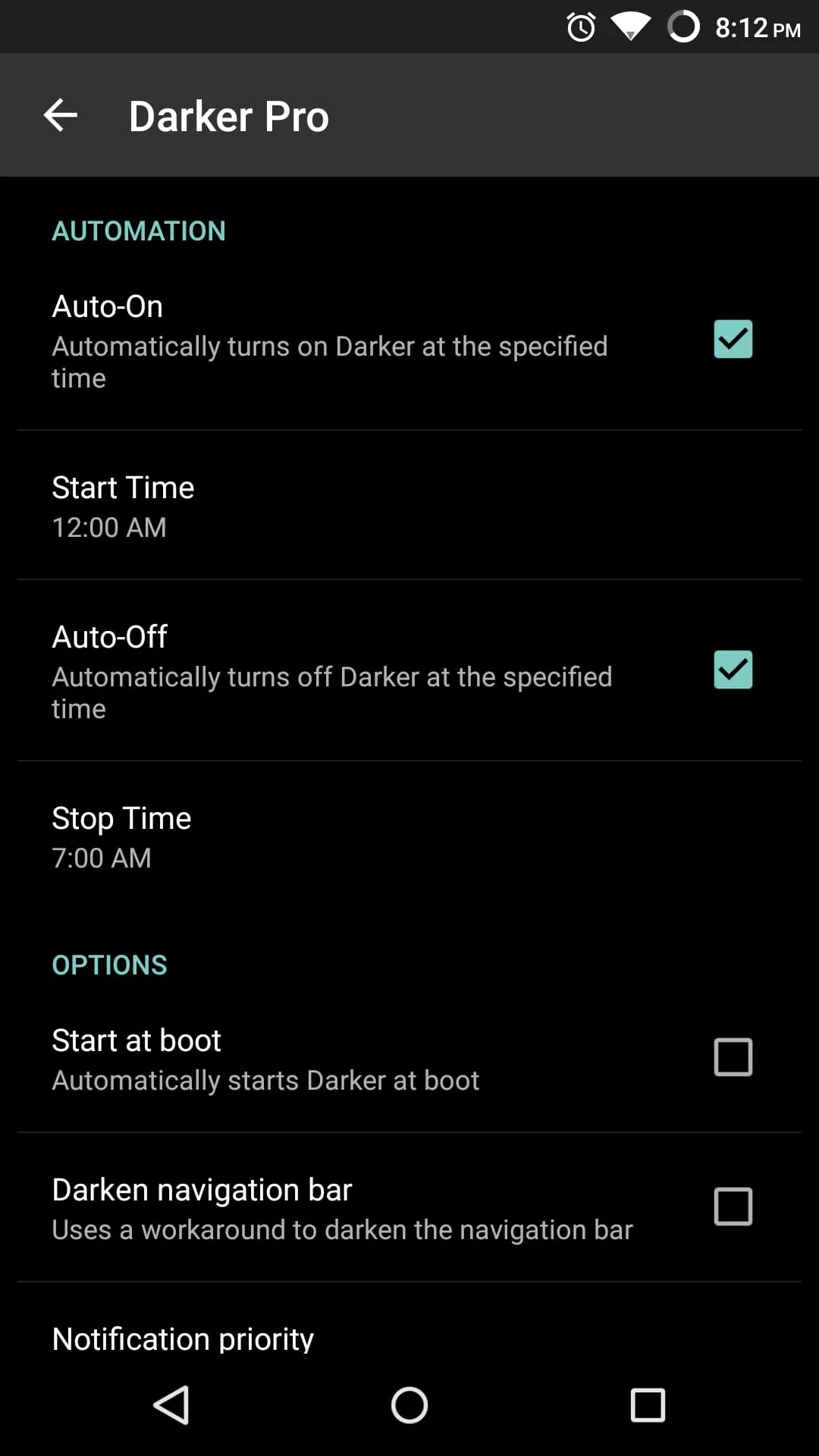Tap the AUTOMATION section header
The height and width of the screenshot is (1456, 819).
point(139,231)
